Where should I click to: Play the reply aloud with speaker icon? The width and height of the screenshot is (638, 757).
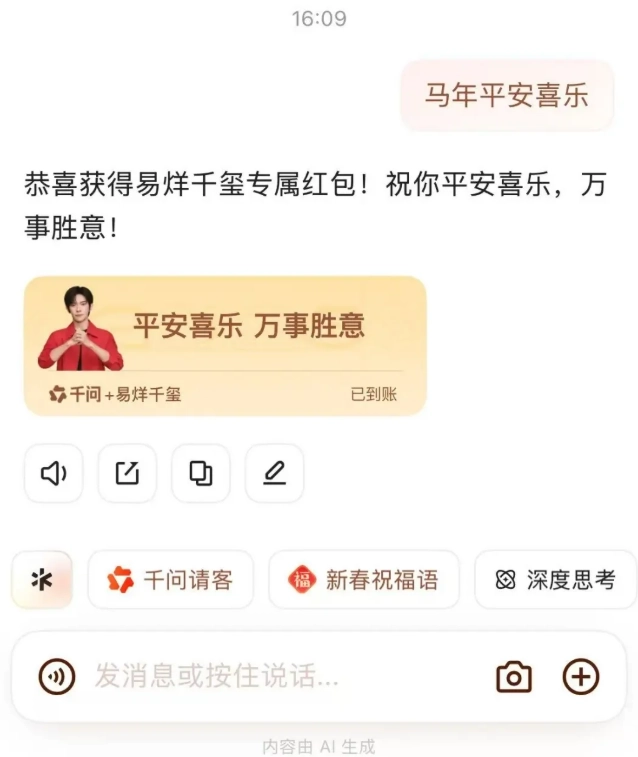point(54,473)
